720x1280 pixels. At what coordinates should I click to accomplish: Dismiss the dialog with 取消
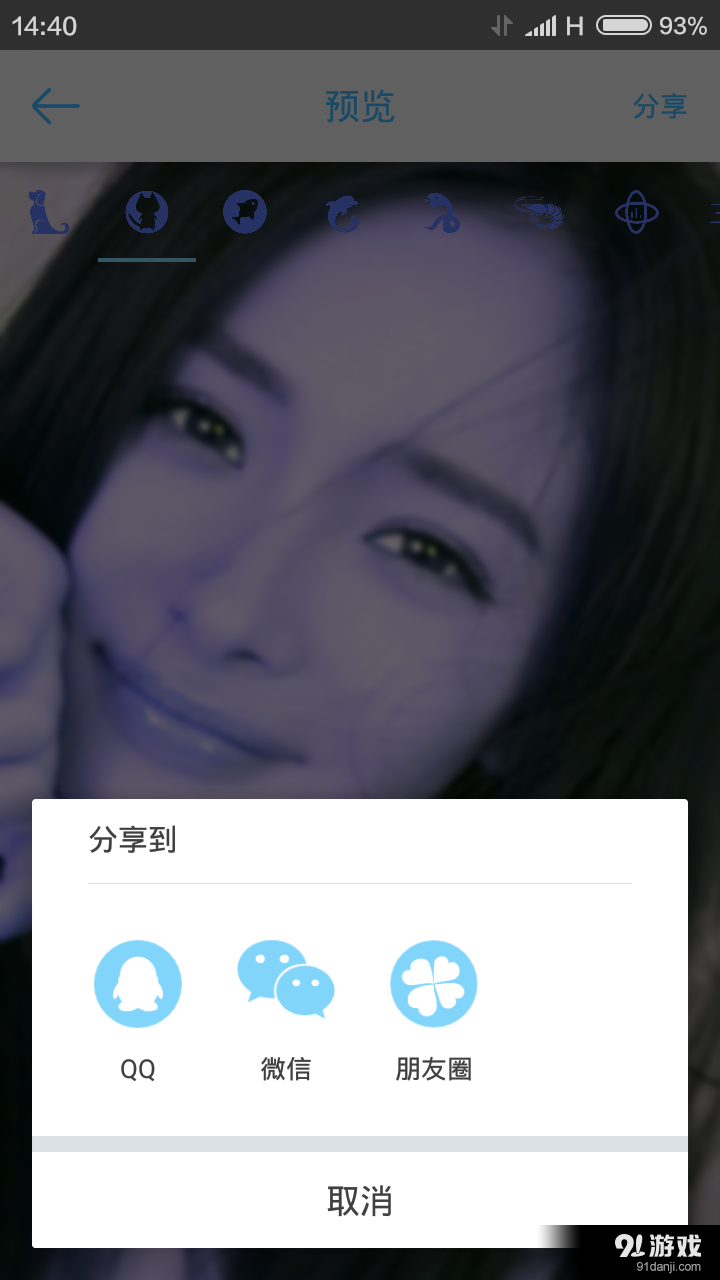pyautogui.click(x=360, y=1199)
